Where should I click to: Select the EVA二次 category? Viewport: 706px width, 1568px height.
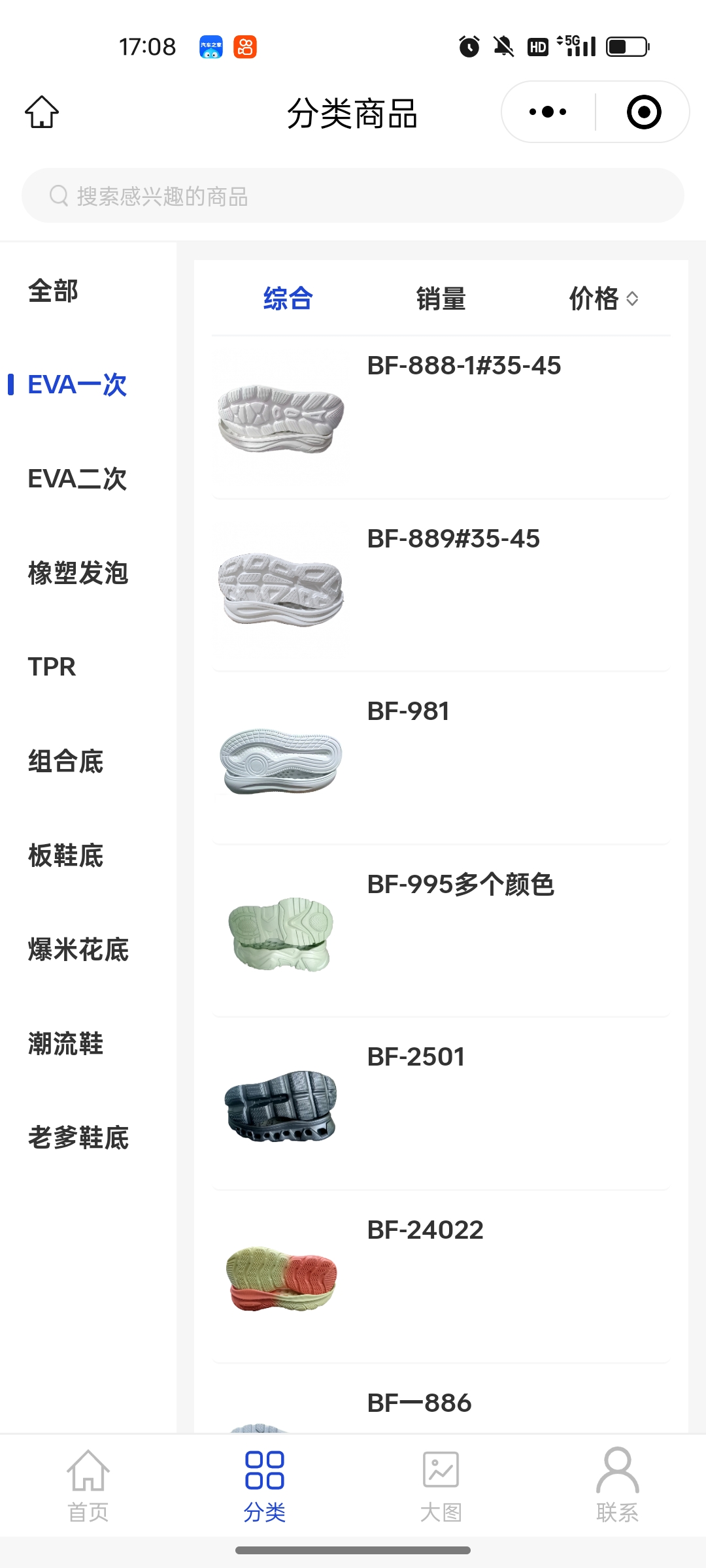coord(77,479)
